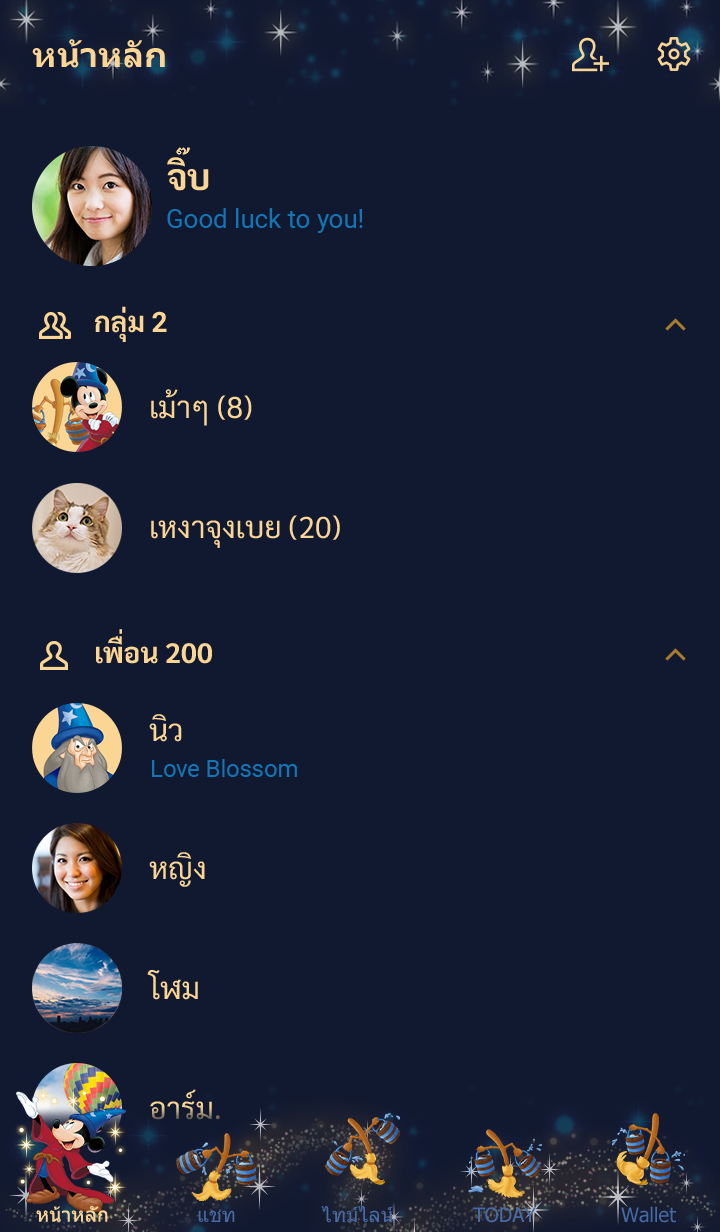Open the add friend icon
The height and width of the screenshot is (1232, 720).
pos(589,55)
